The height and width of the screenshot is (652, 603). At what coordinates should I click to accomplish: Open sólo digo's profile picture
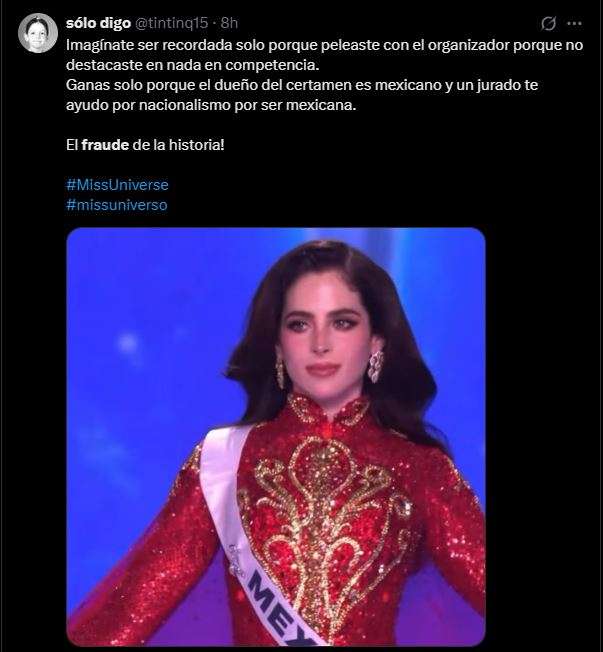click(38, 34)
